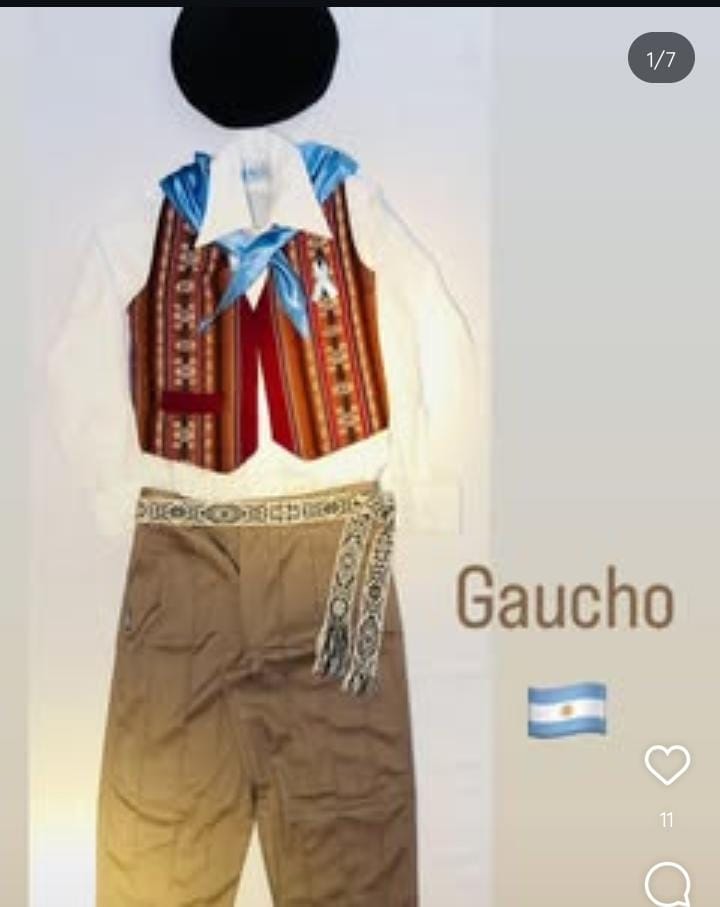Open comments on the Gaucho post
The image size is (720, 907).
pos(667,884)
